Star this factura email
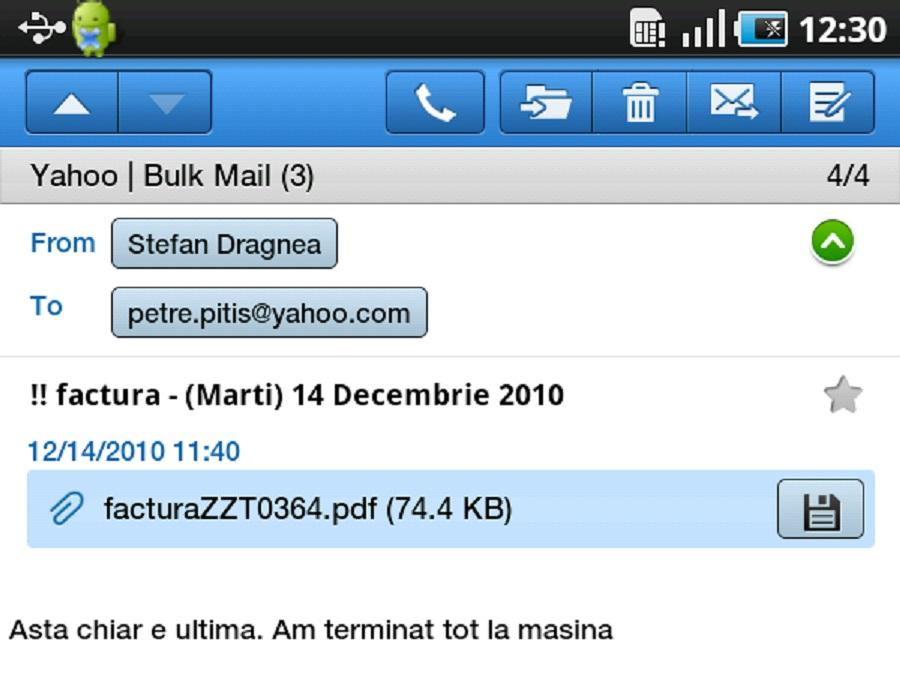The image size is (900, 693). pyautogui.click(x=842, y=396)
